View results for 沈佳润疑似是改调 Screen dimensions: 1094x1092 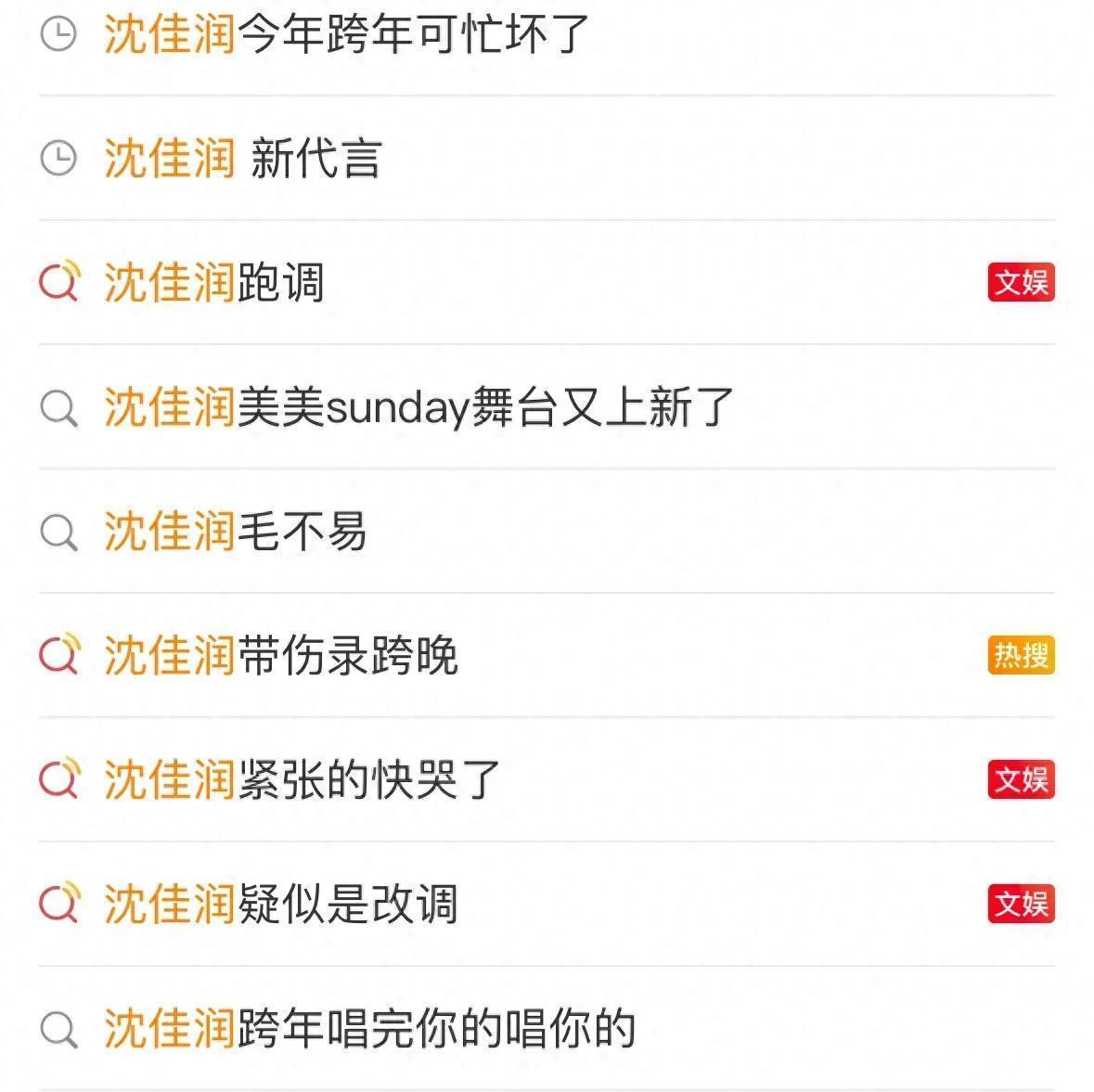tap(281, 904)
